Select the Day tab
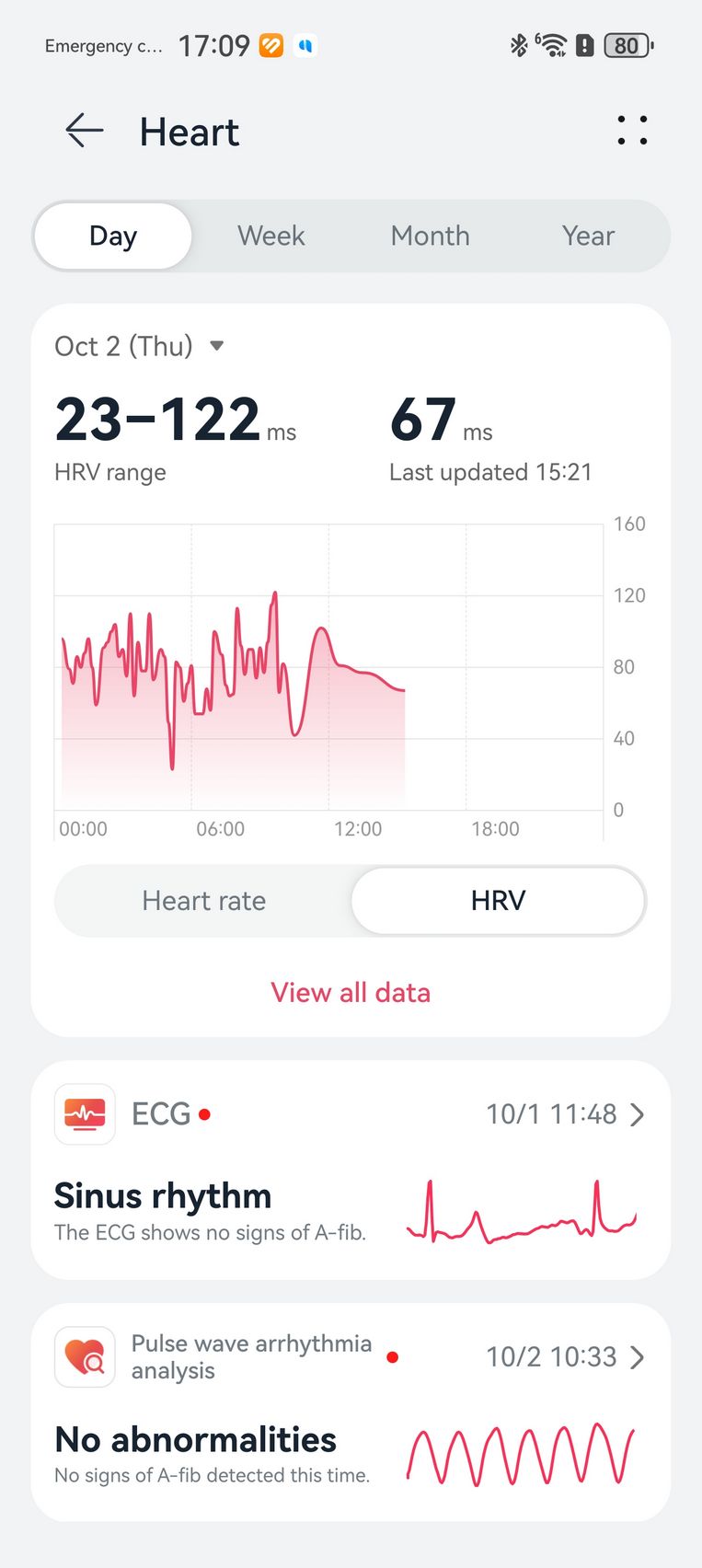Screen dimensions: 702x1568 pos(113,236)
